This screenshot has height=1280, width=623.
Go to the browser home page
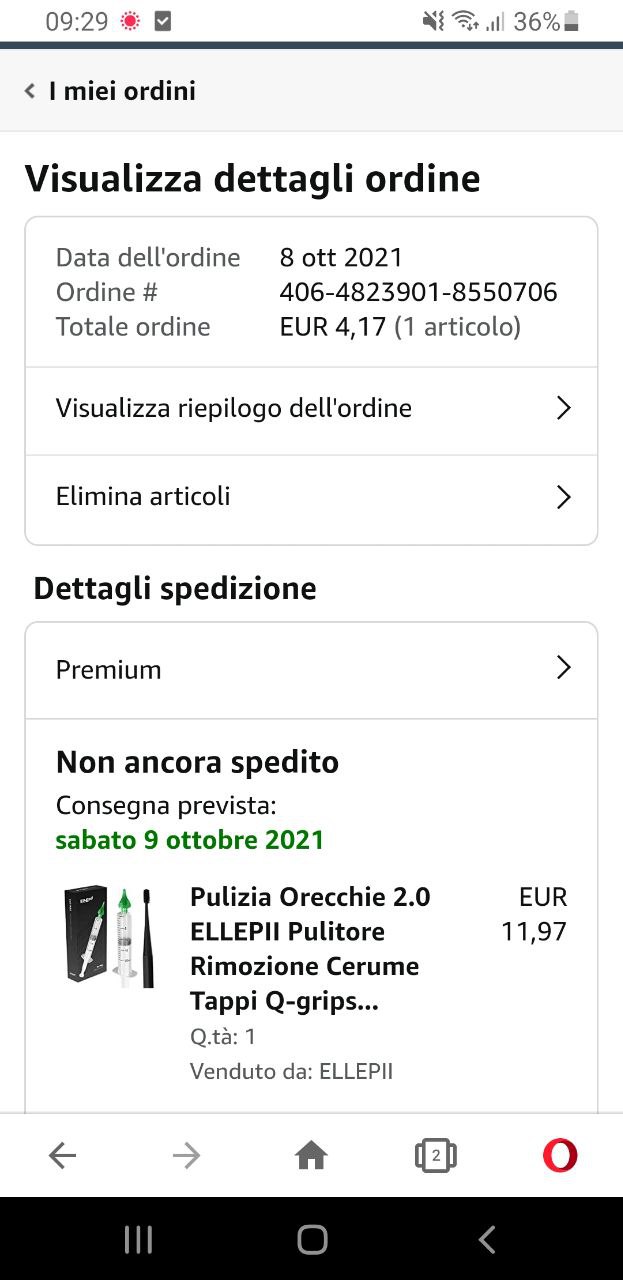click(311, 1156)
